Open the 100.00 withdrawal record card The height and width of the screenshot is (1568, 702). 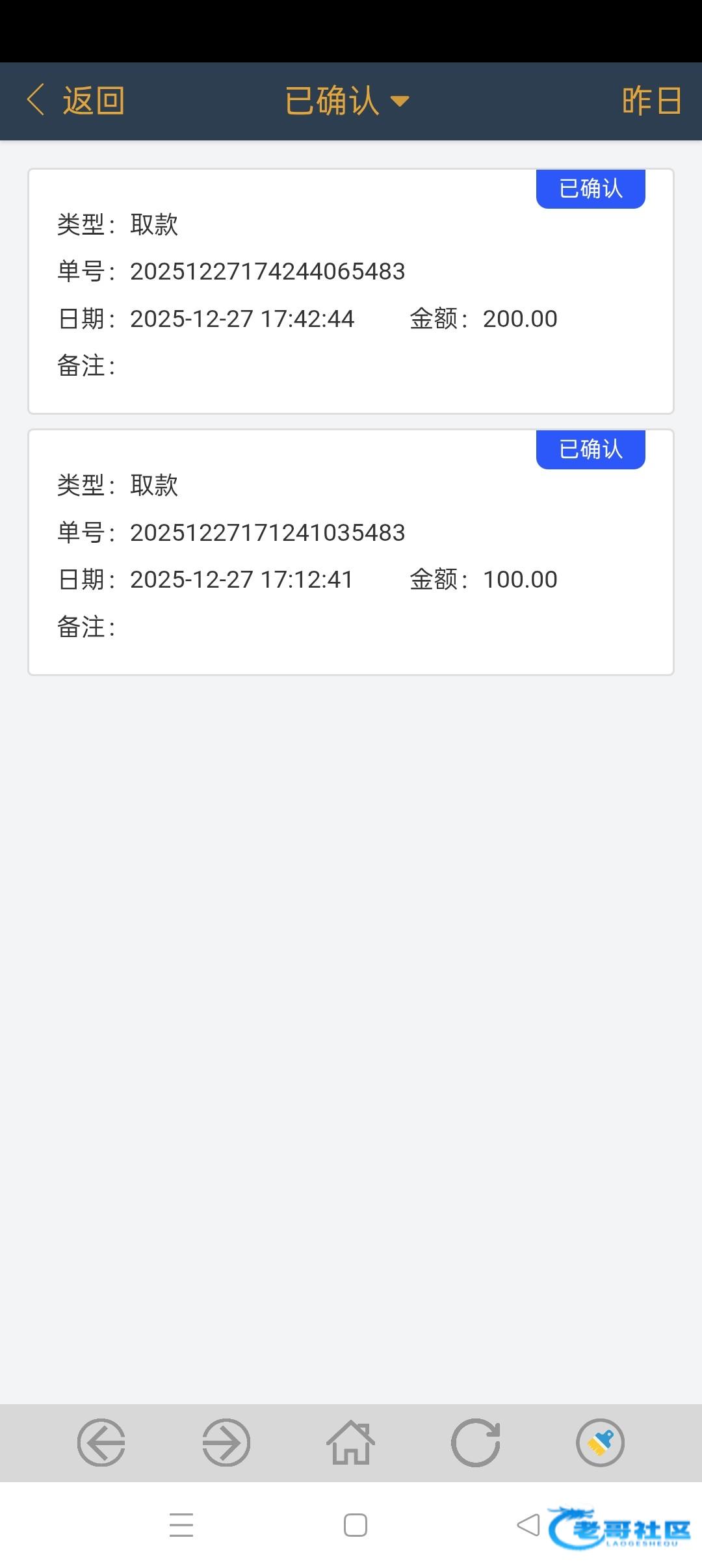click(351, 552)
